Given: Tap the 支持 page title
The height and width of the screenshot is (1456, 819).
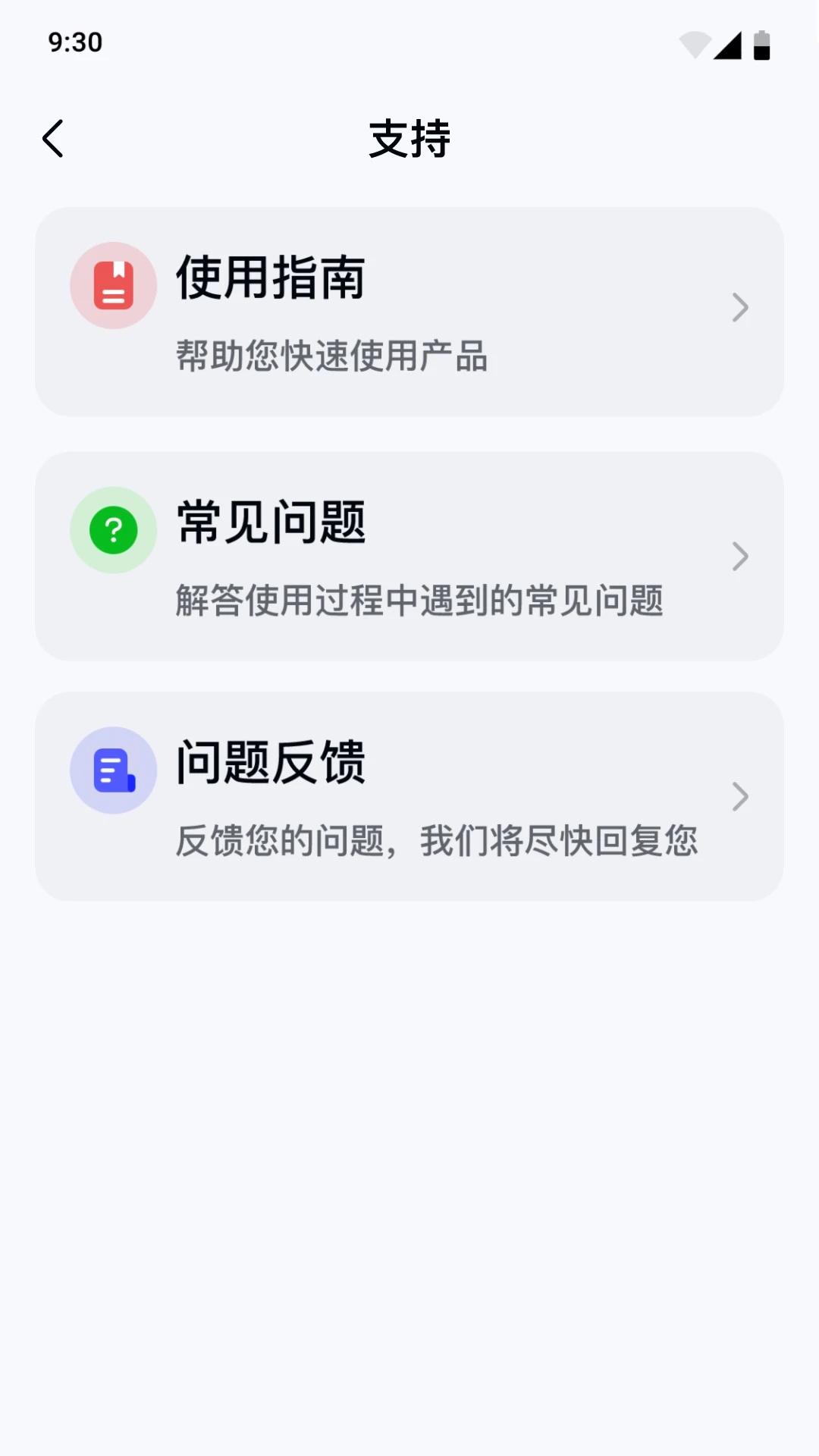Looking at the screenshot, I should pyautogui.click(x=409, y=139).
